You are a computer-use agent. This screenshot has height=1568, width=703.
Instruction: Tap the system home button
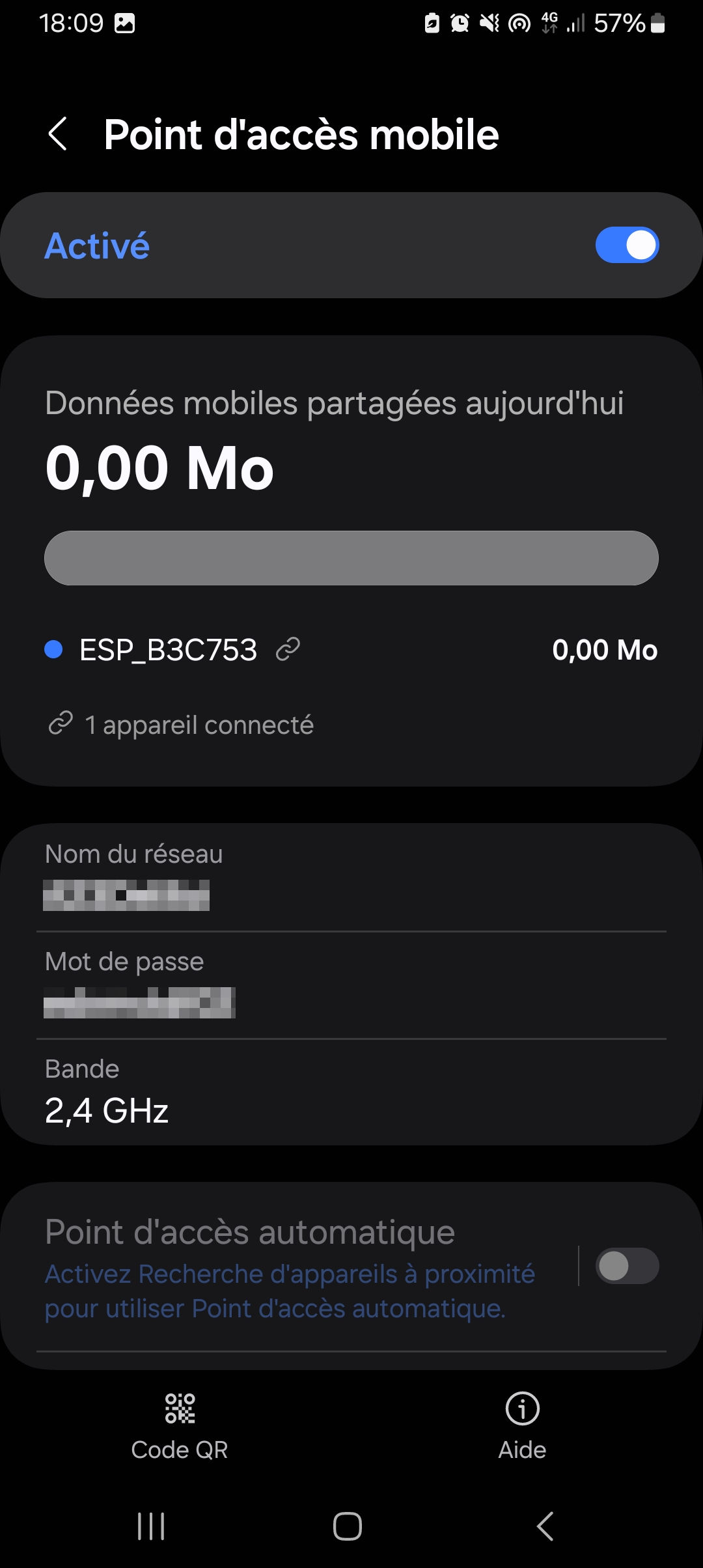click(x=348, y=1526)
